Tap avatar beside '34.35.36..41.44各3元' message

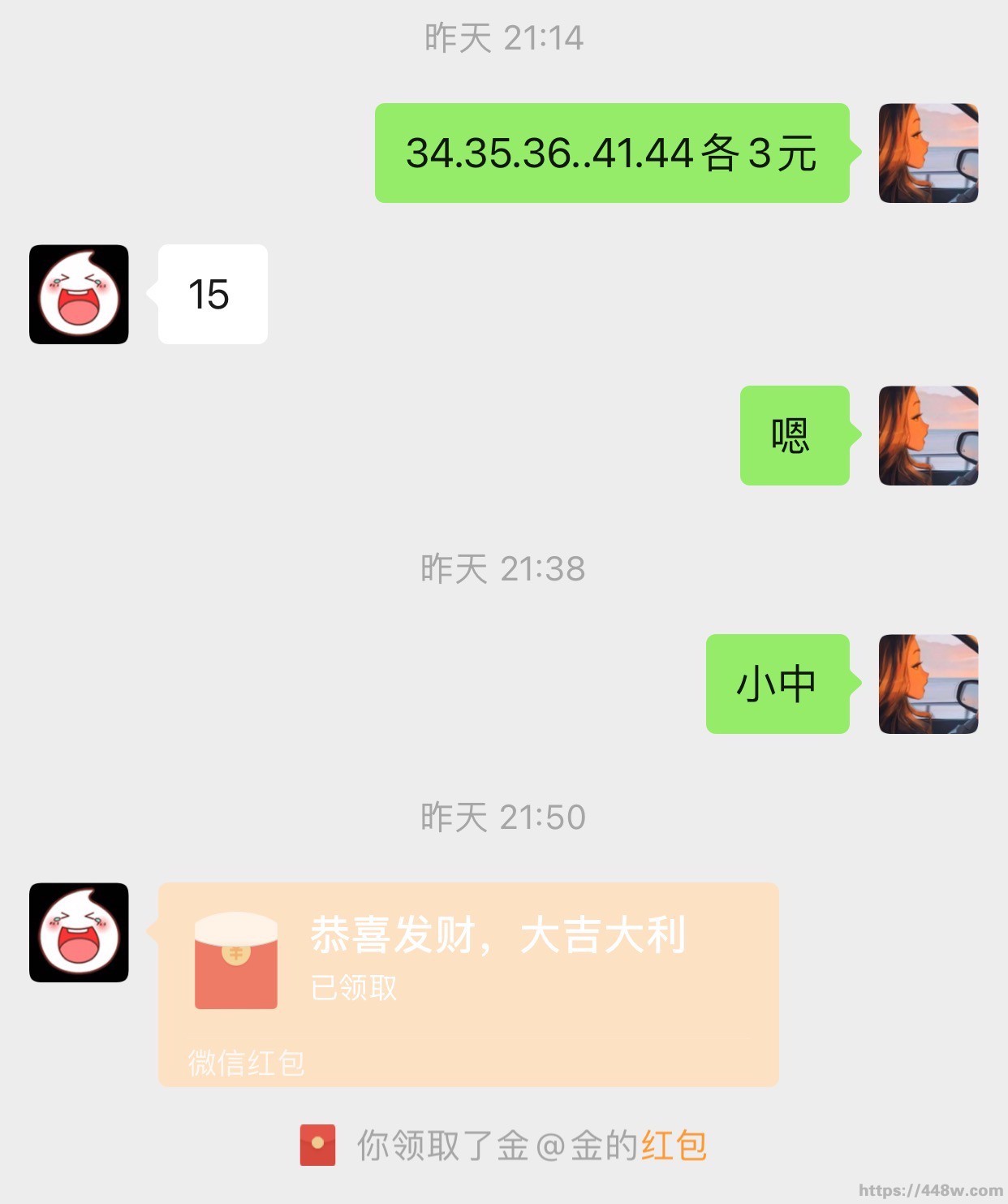click(x=928, y=153)
